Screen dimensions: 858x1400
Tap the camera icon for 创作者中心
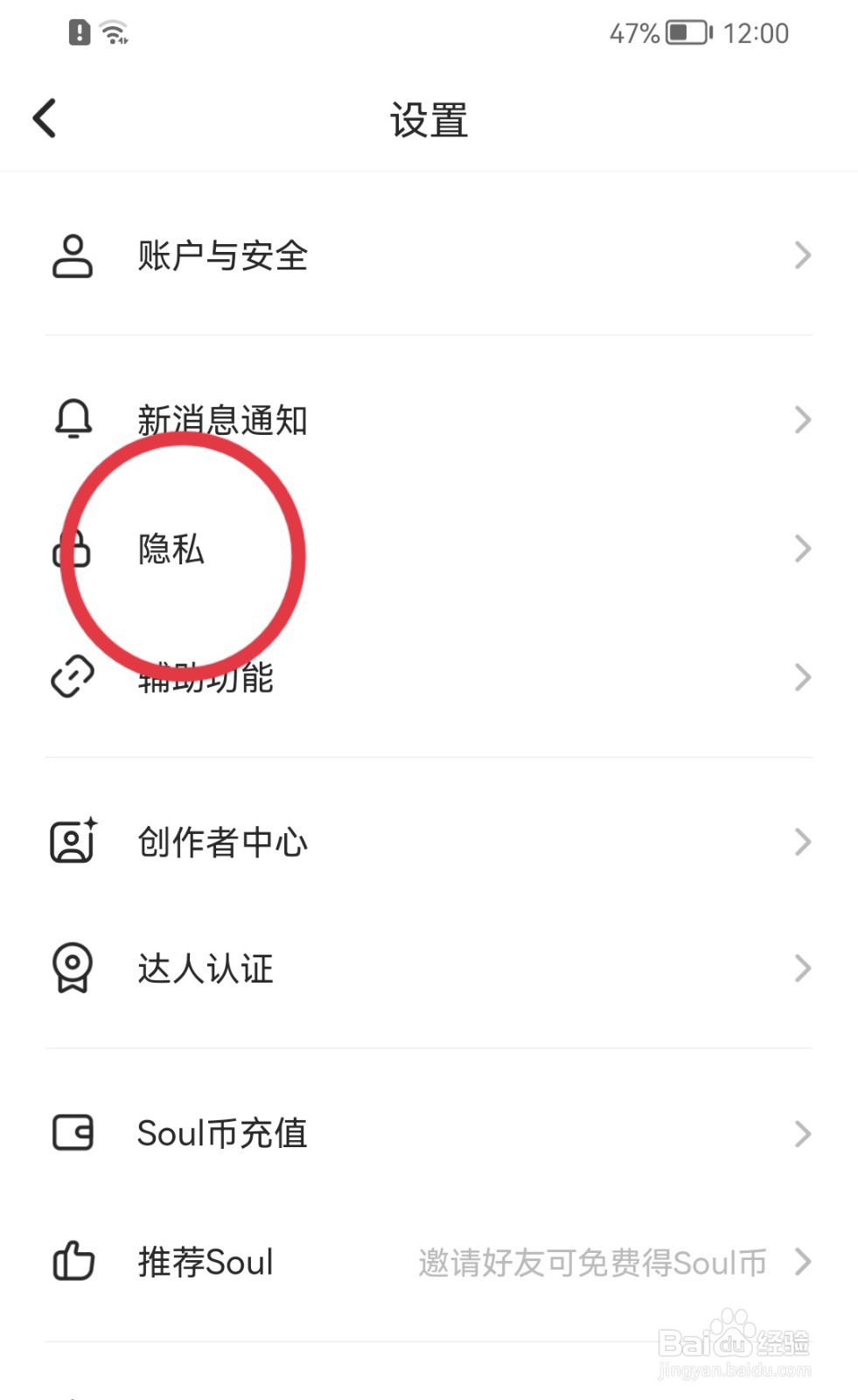click(73, 841)
